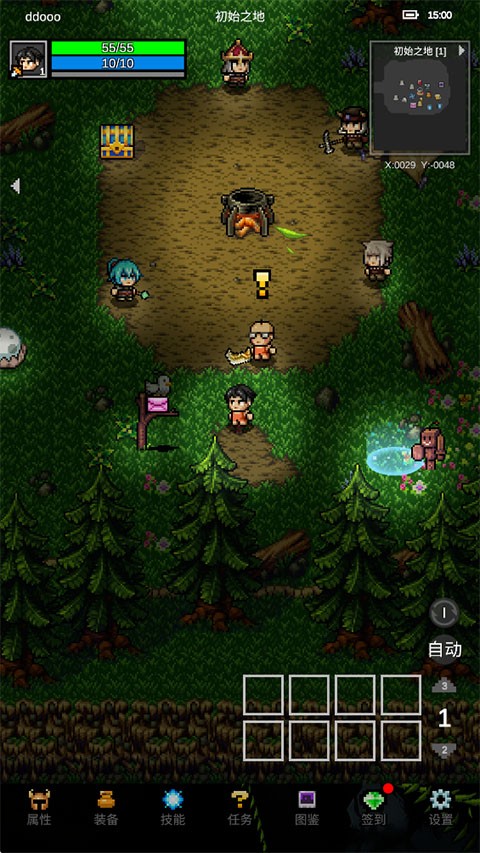
Task: Toggle 自动 auto-battle mode
Action: tap(444, 649)
